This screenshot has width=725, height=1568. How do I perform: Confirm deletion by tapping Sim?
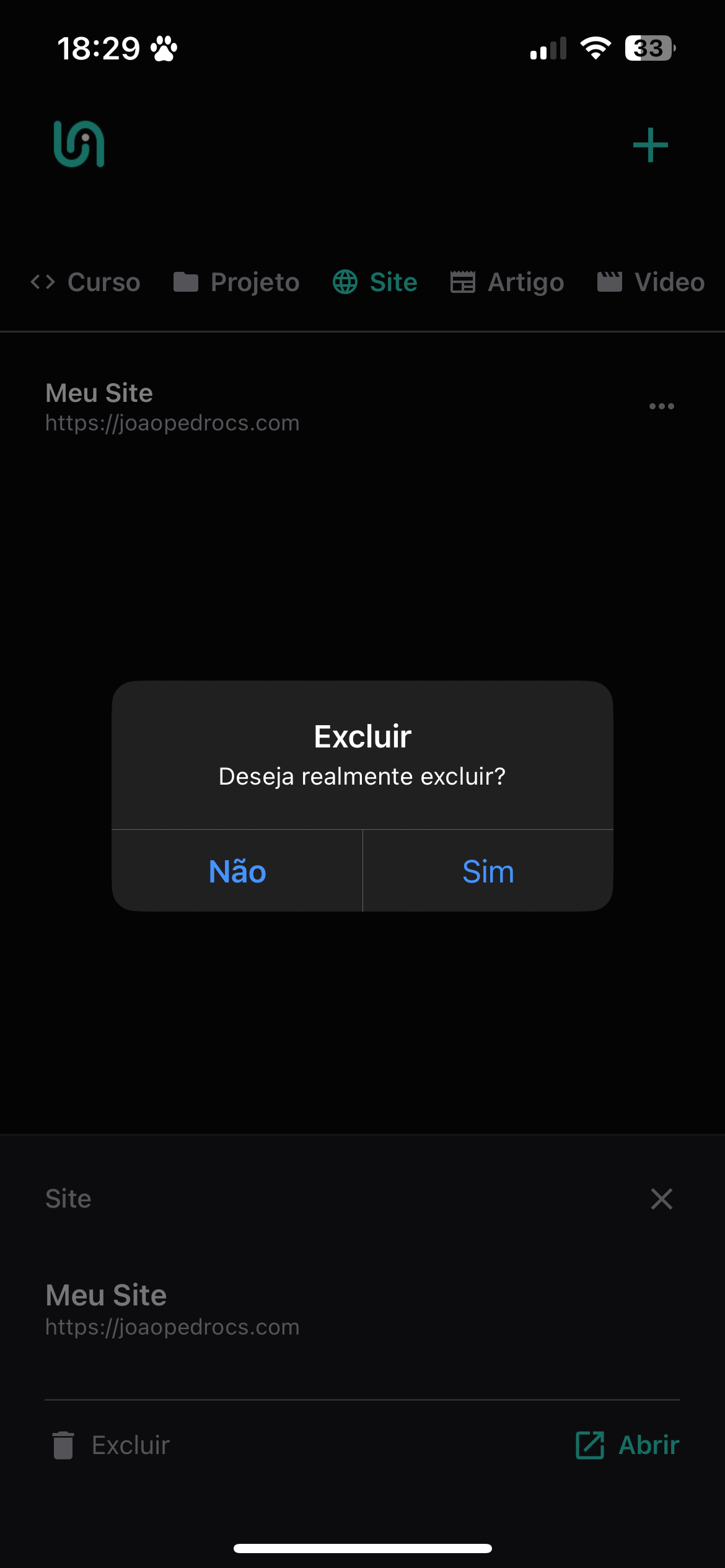pyautogui.click(x=488, y=871)
